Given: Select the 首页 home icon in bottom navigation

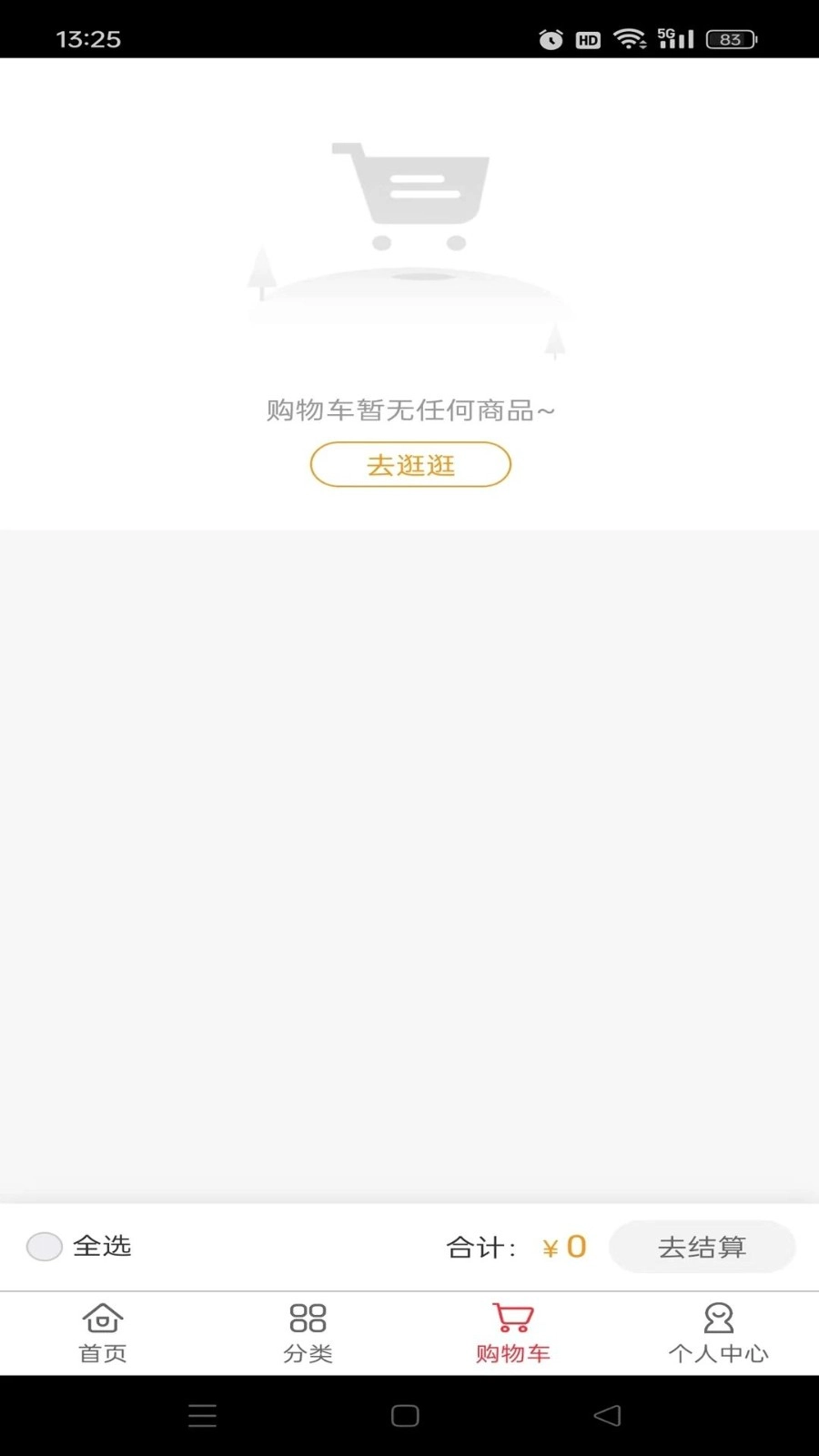Looking at the screenshot, I should pos(102,1318).
